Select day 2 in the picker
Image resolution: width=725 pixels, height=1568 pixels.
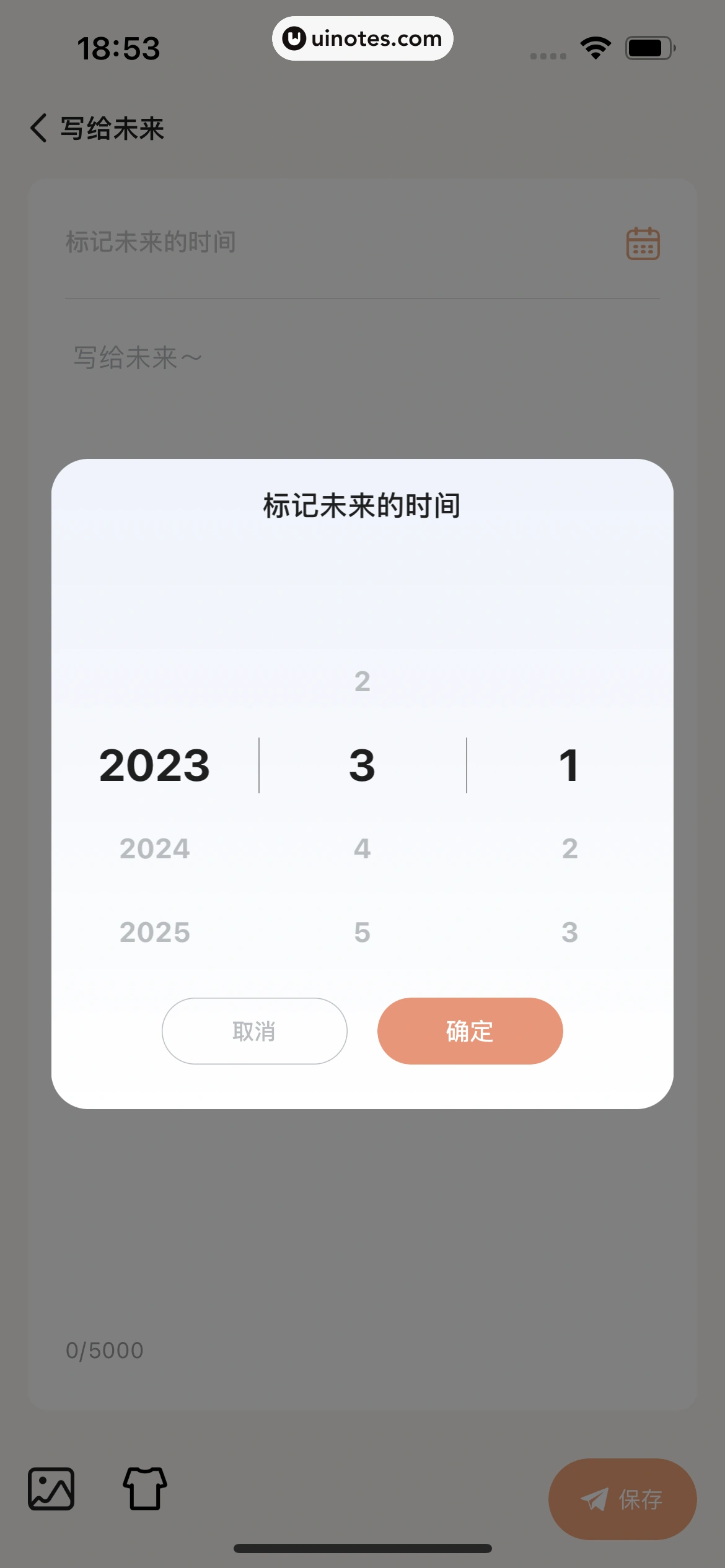569,849
